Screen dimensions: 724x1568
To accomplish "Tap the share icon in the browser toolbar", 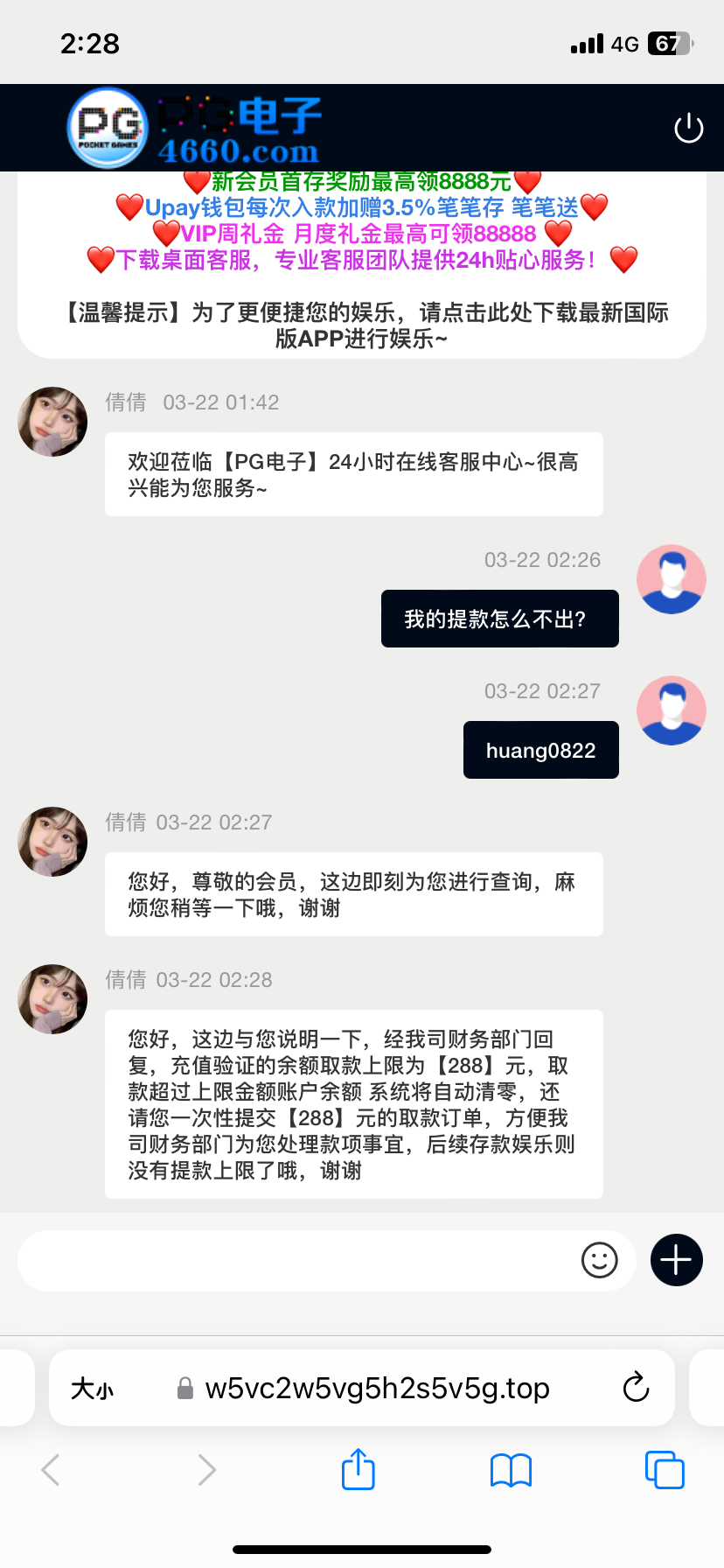I will (x=358, y=1470).
